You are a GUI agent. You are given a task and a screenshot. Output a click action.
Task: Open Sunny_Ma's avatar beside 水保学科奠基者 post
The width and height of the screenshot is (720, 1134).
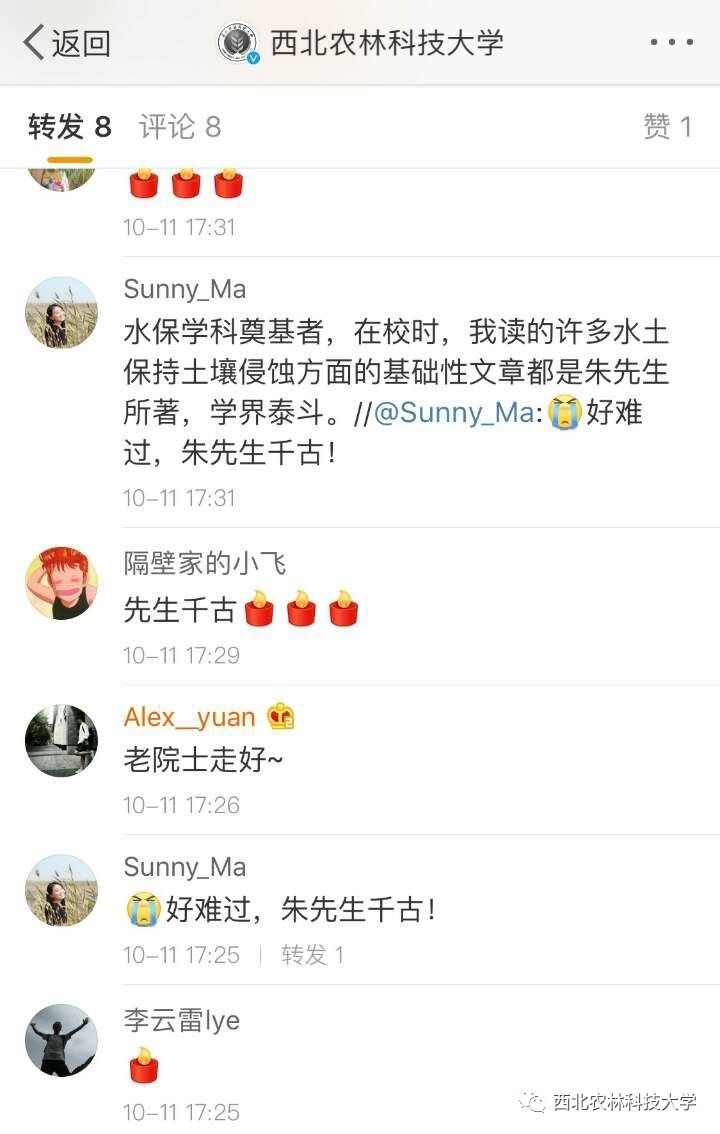[61, 313]
